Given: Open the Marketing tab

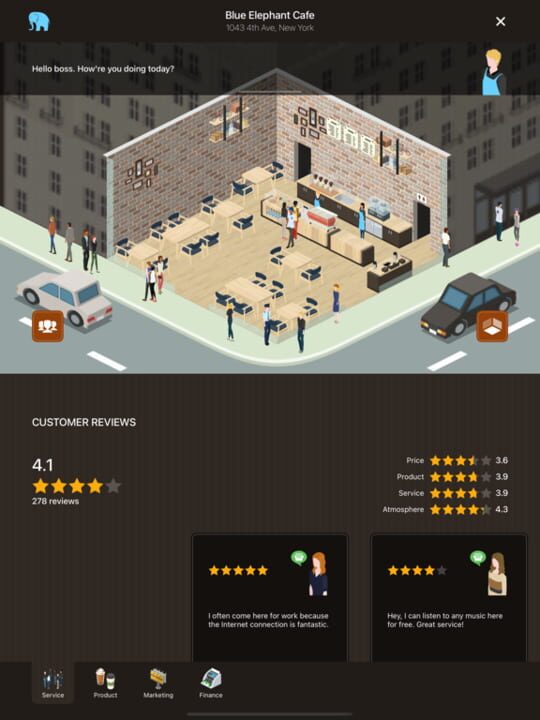Looking at the screenshot, I should (x=158, y=683).
